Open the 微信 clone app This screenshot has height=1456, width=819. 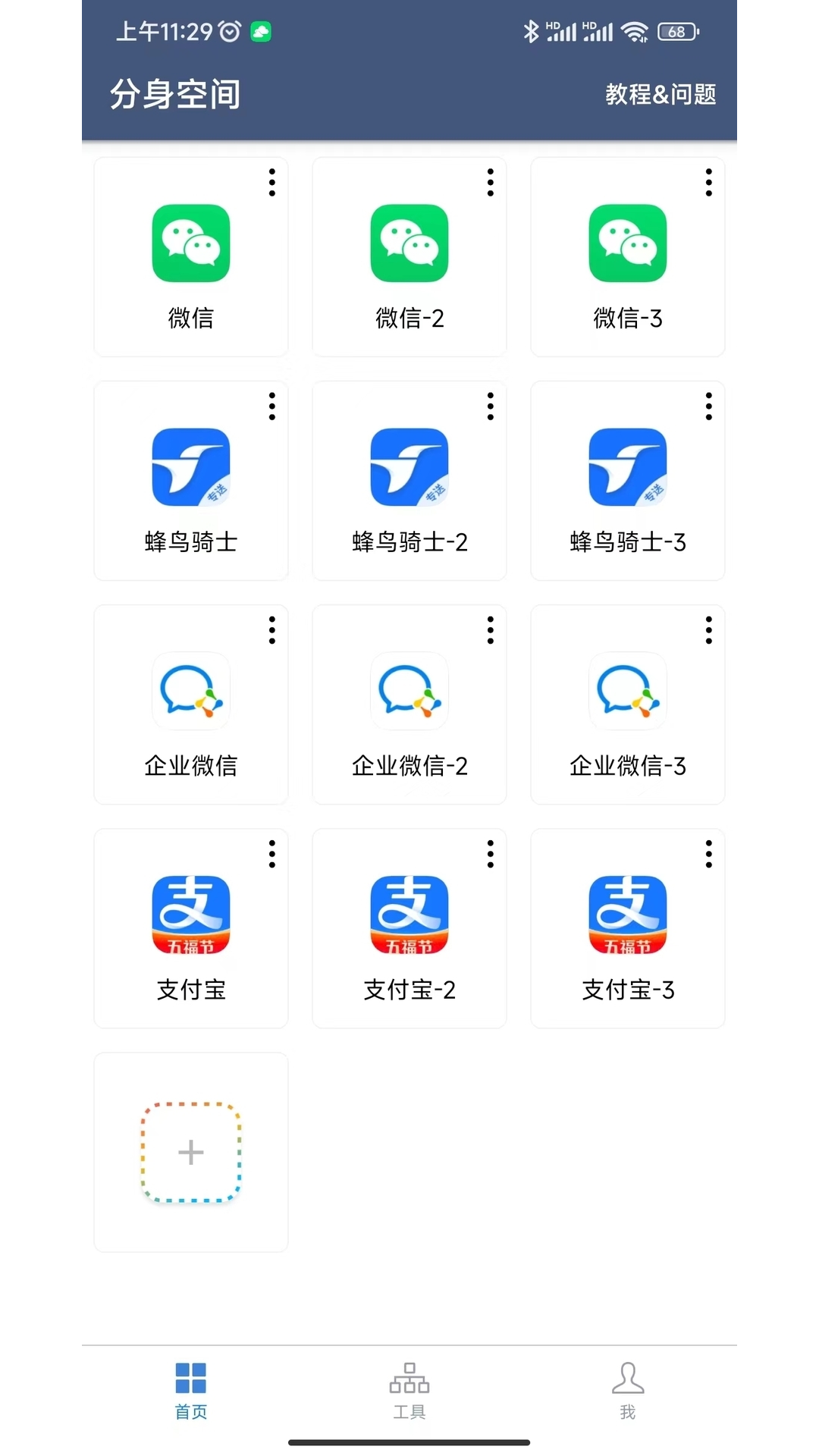tap(190, 244)
